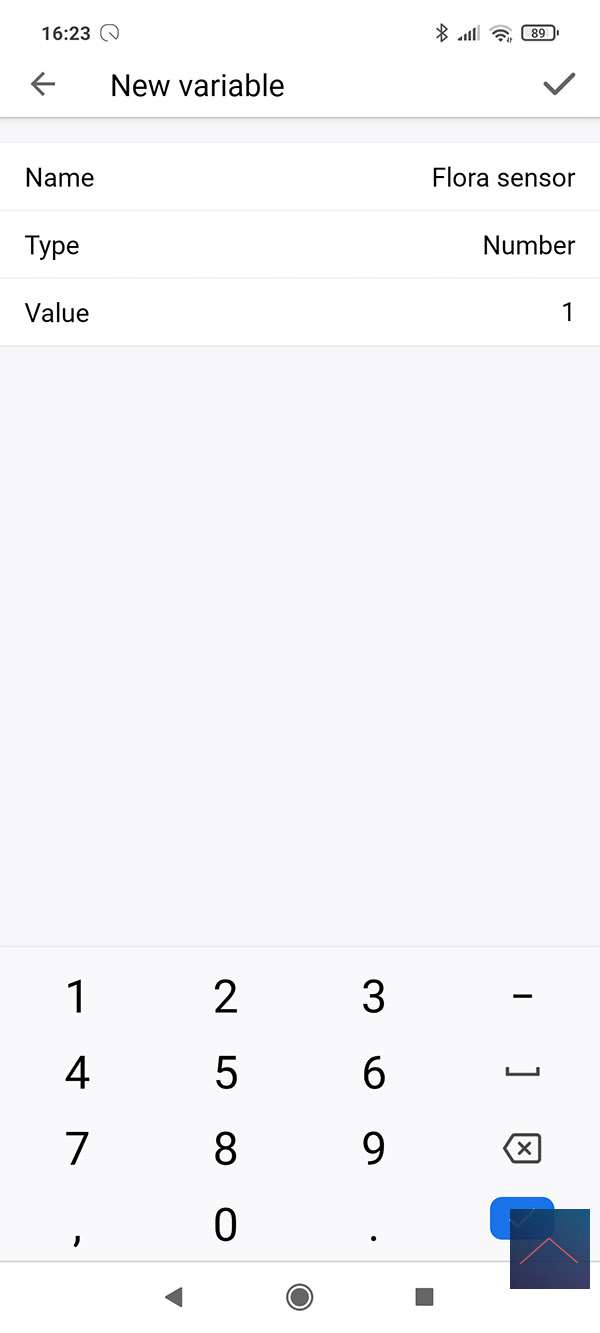Viewport: 600px width, 1333px height.
Task: Tap the comma key on the keypad
Action: coord(77,1230)
